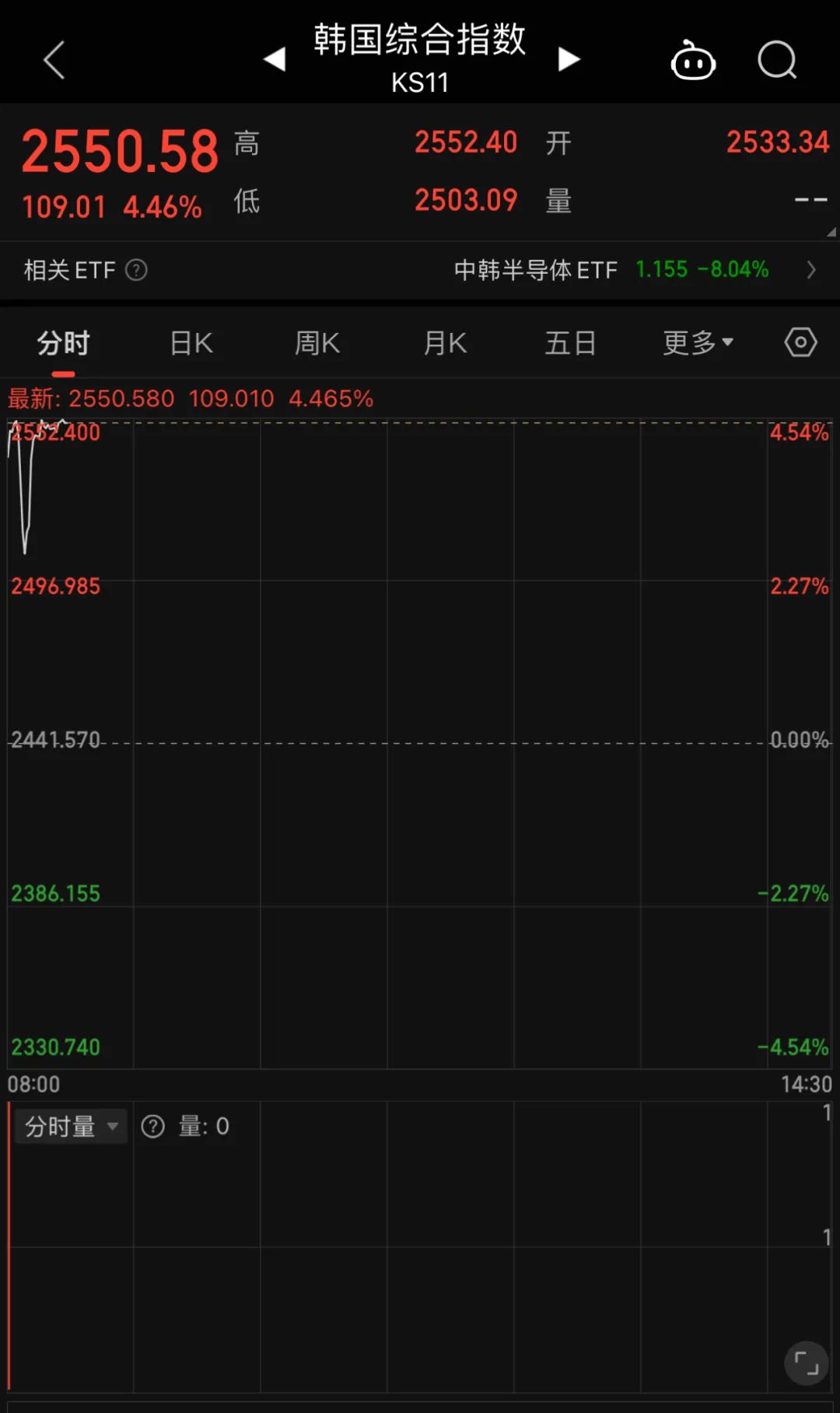
Task: Expand the chart to fullscreen
Action: tap(806, 1363)
